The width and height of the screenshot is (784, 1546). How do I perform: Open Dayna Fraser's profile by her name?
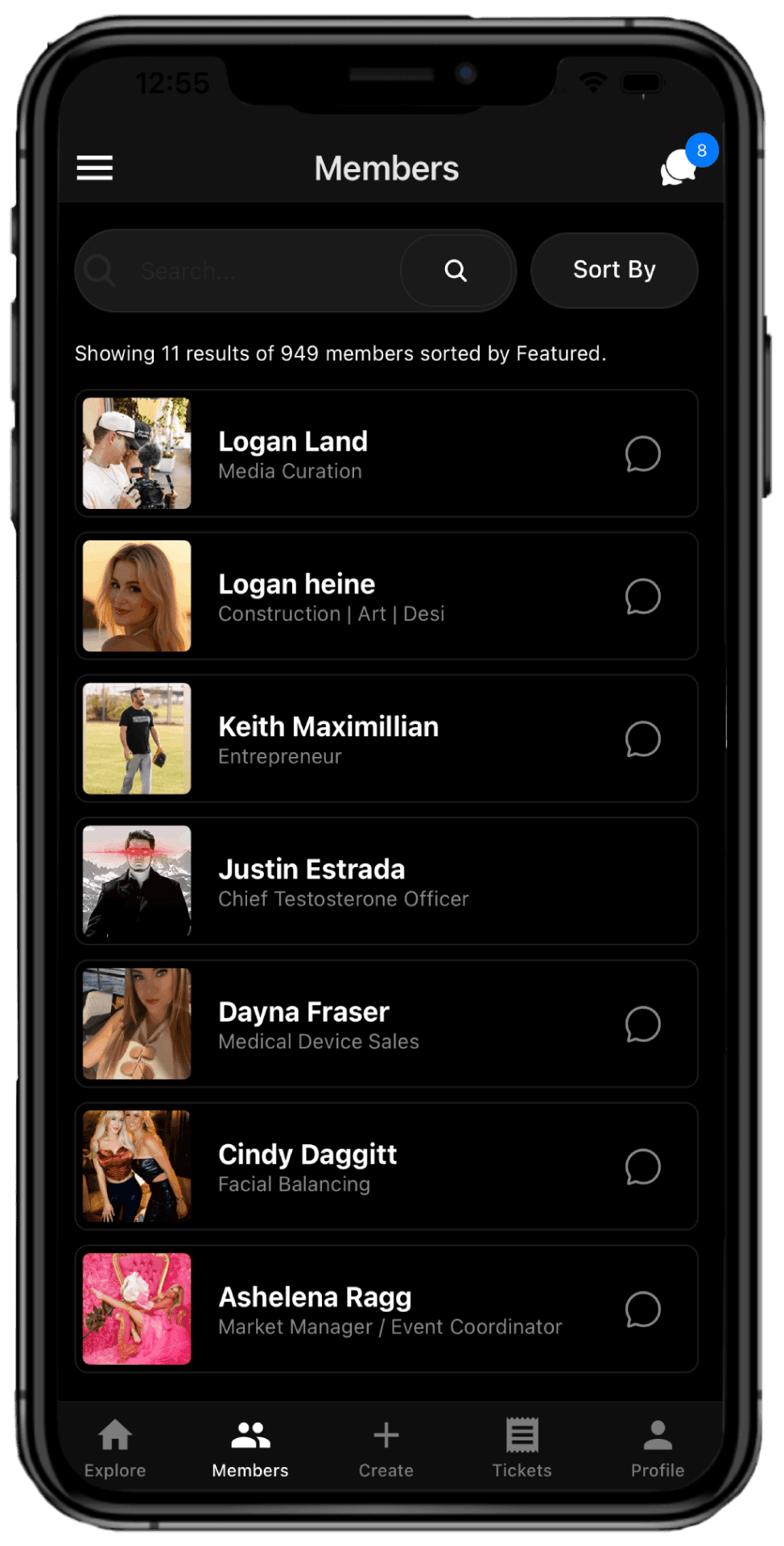303,1011
